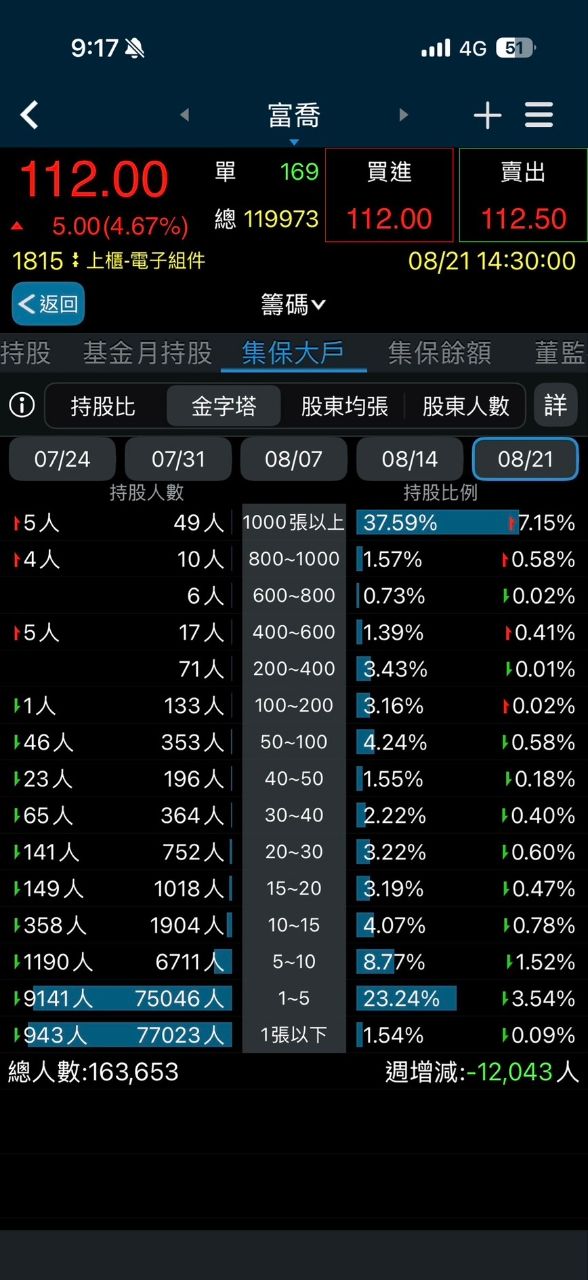Switch to the 基金月持股 tab
The image size is (588, 1280).
148,352
